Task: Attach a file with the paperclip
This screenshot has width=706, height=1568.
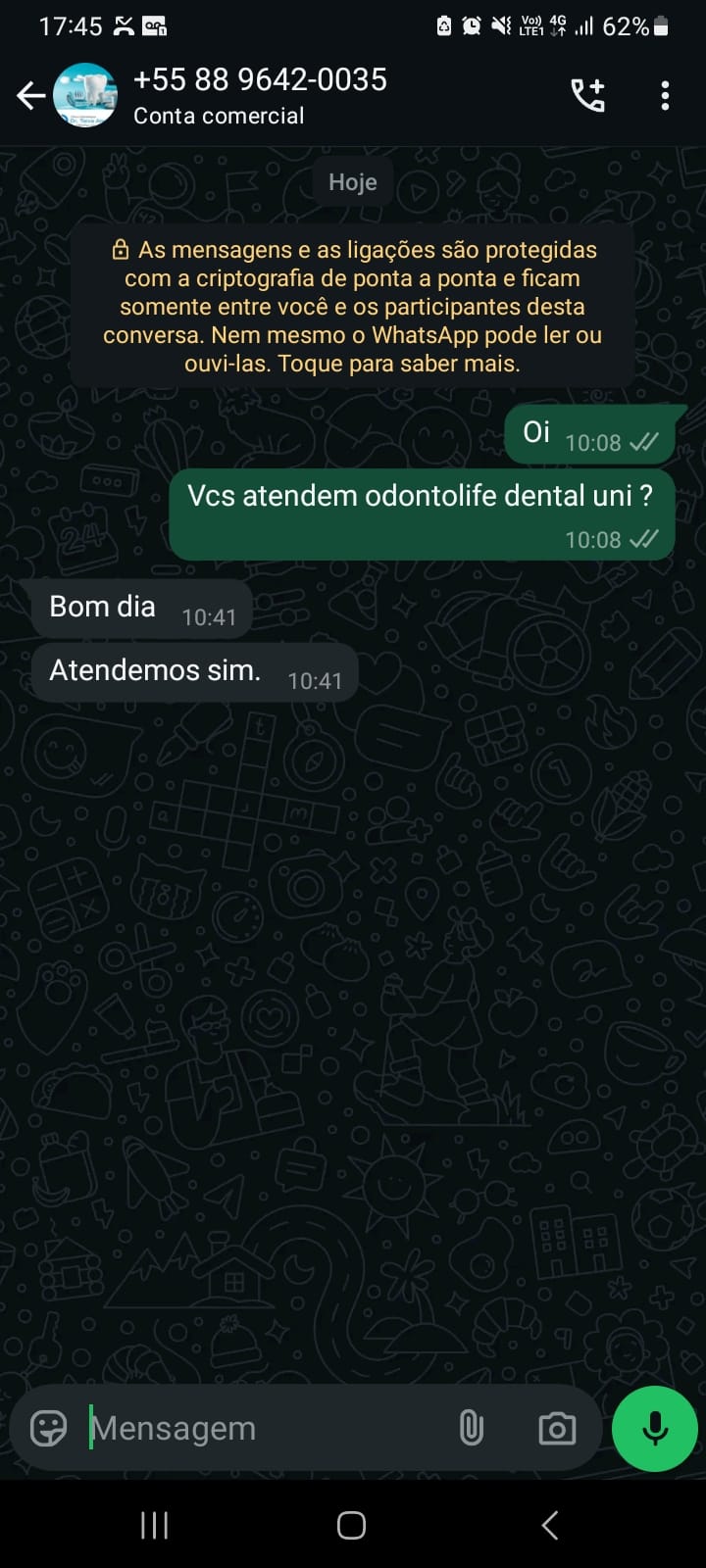Action: point(472,1429)
